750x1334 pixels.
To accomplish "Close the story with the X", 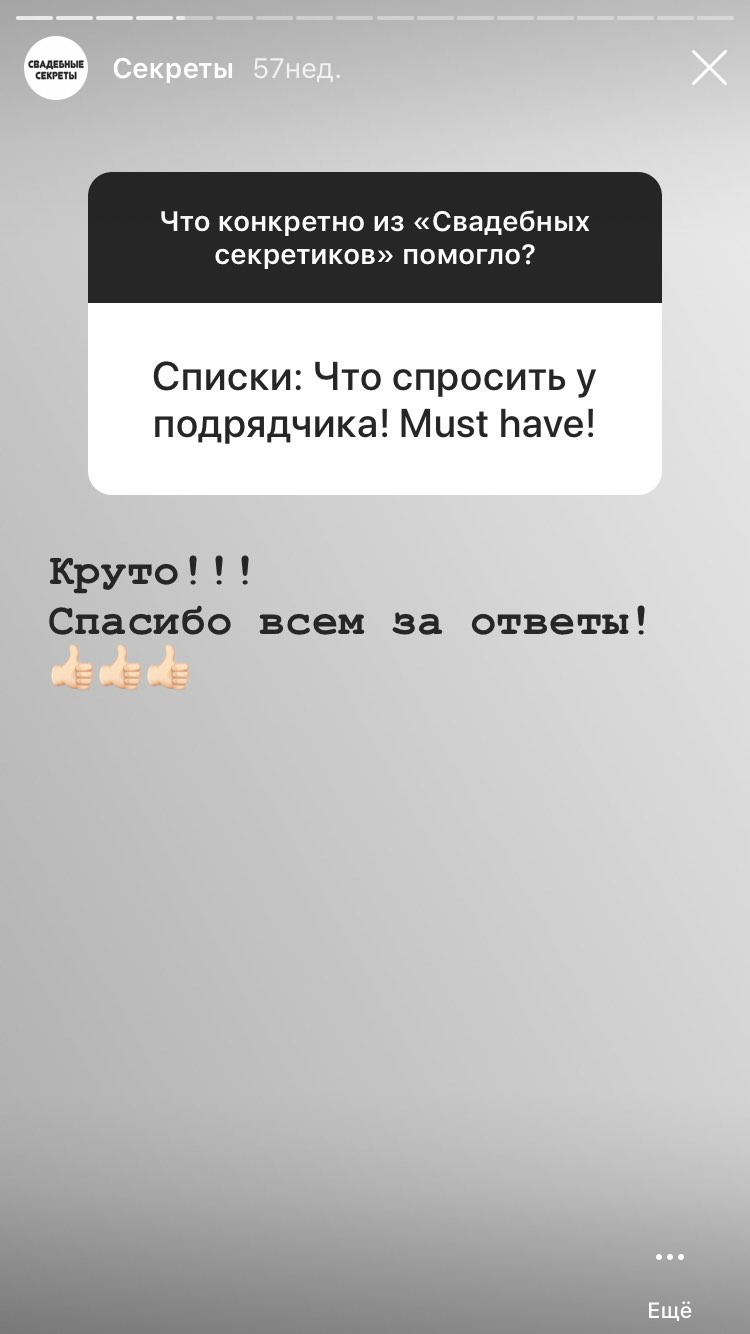I will (x=709, y=67).
